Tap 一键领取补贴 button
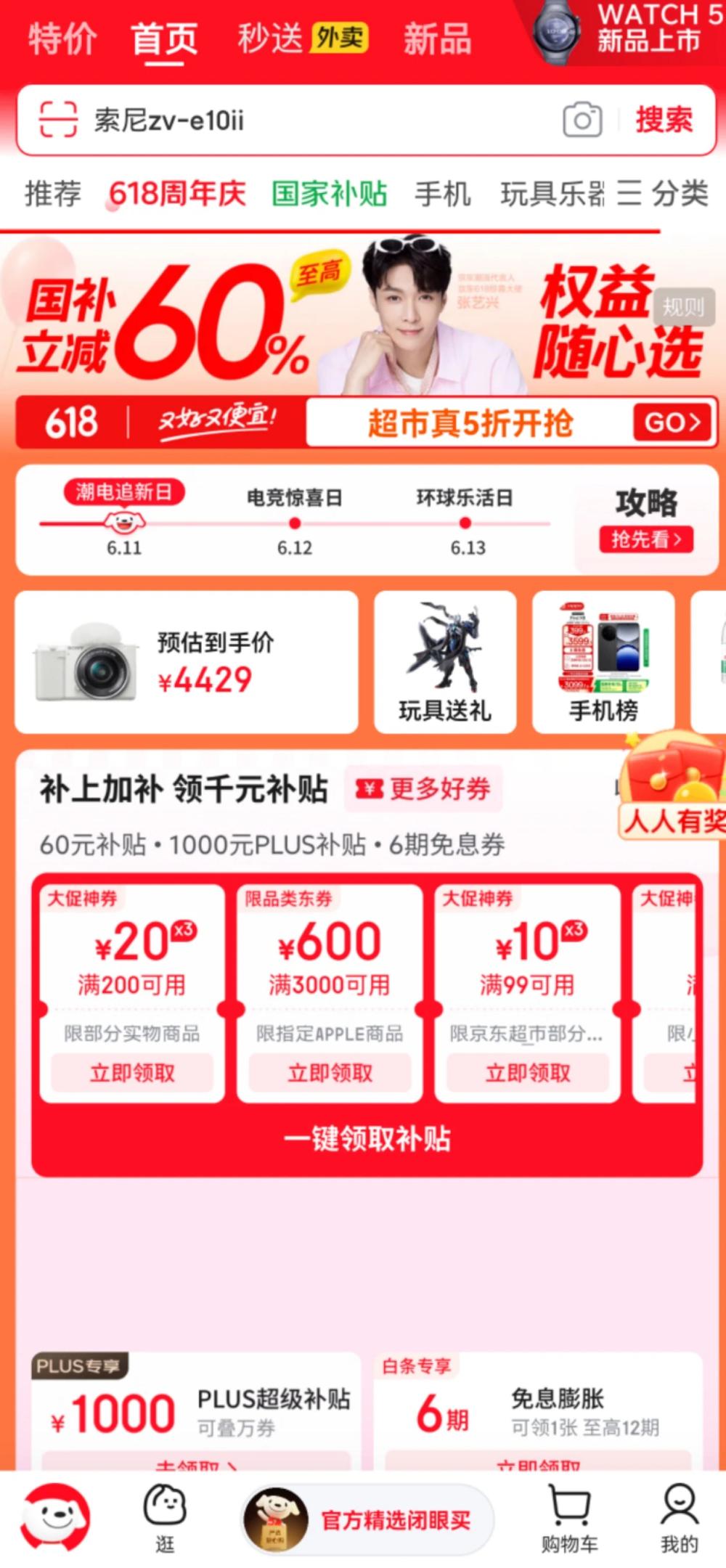This screenshot has width=726, height=1568. pos(367,1139)
